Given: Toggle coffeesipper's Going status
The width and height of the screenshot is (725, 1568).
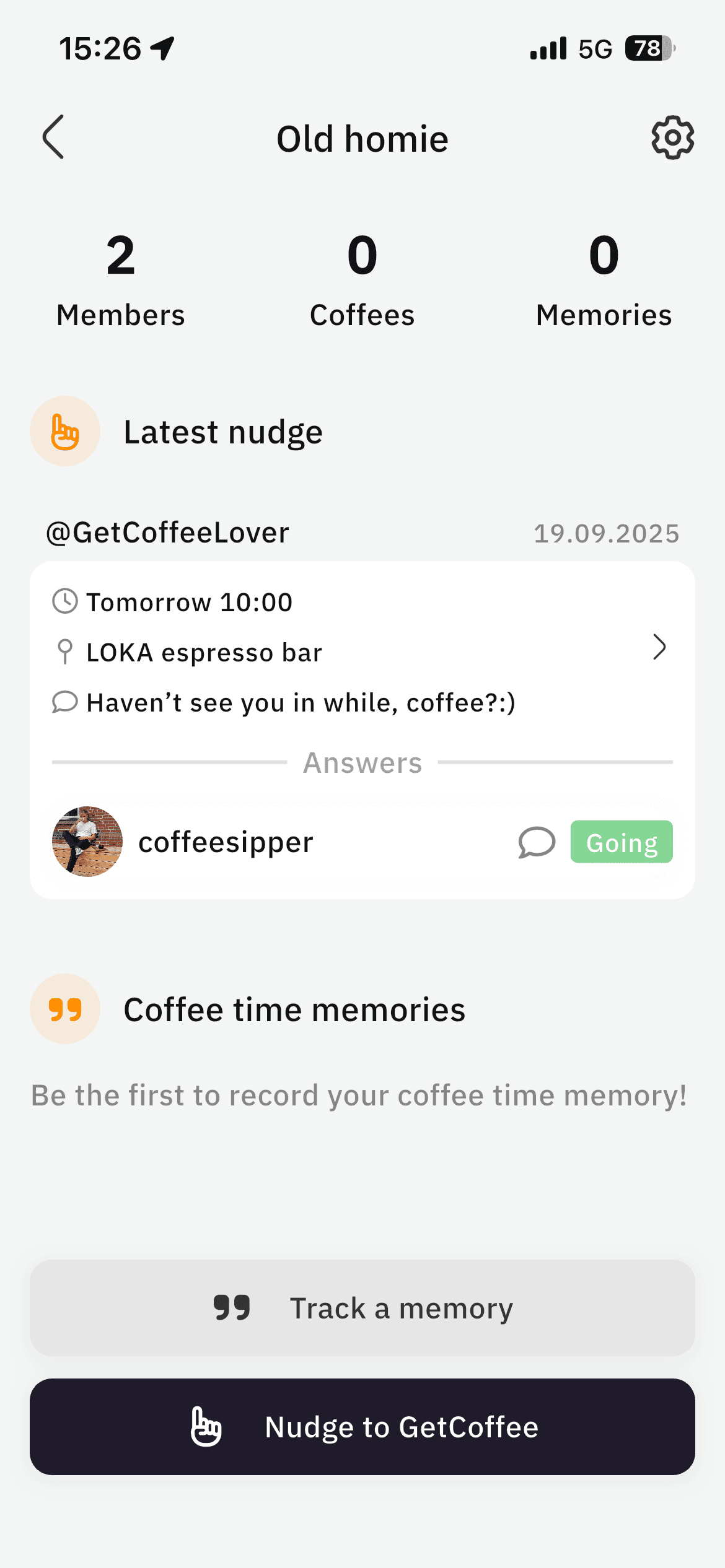Looking at the screenshot, I should pyautogui.click(x=621, y=842).
